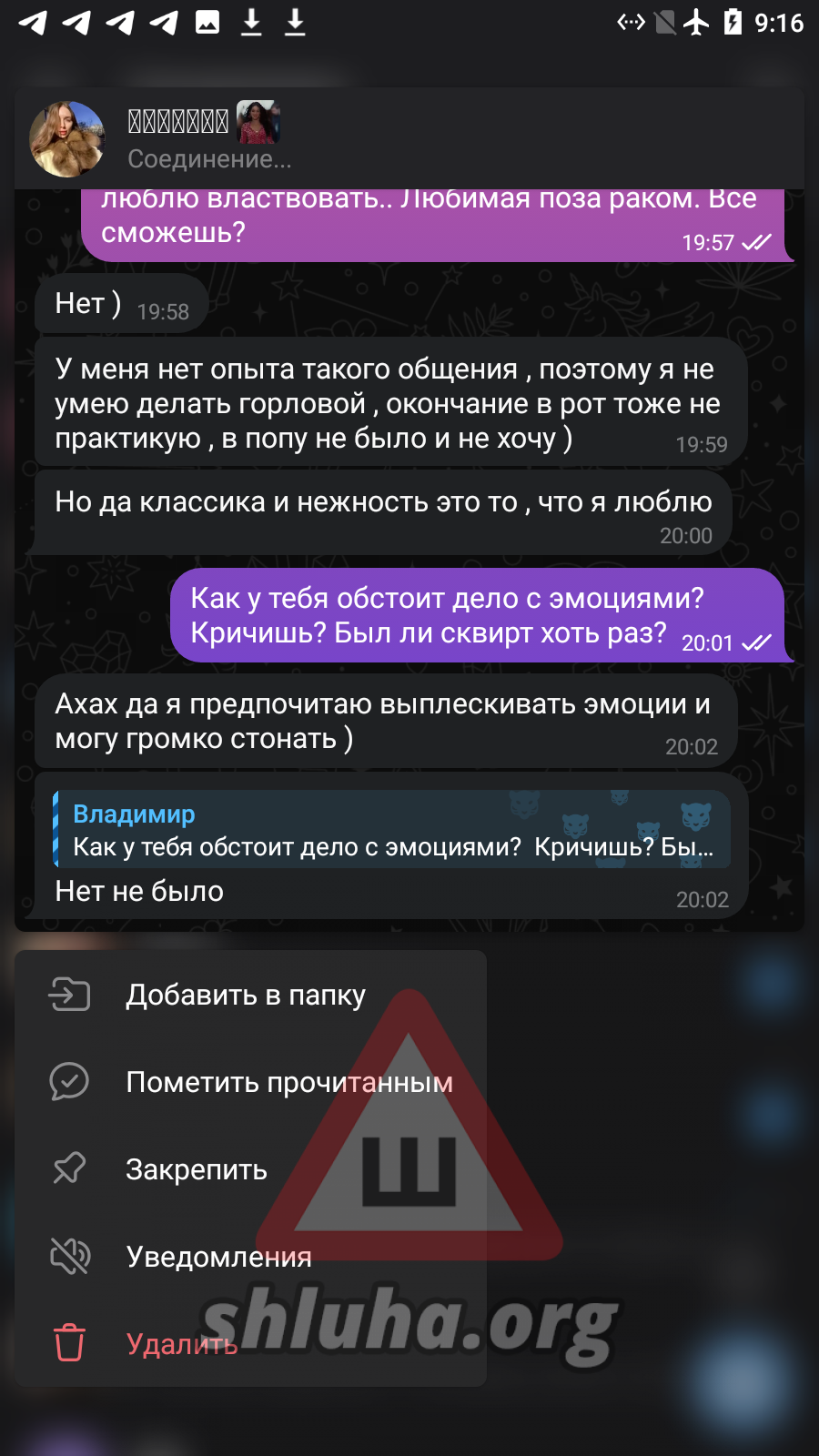
Task: Delete the chat with Удалить
Action: (x=182, y=1343)
